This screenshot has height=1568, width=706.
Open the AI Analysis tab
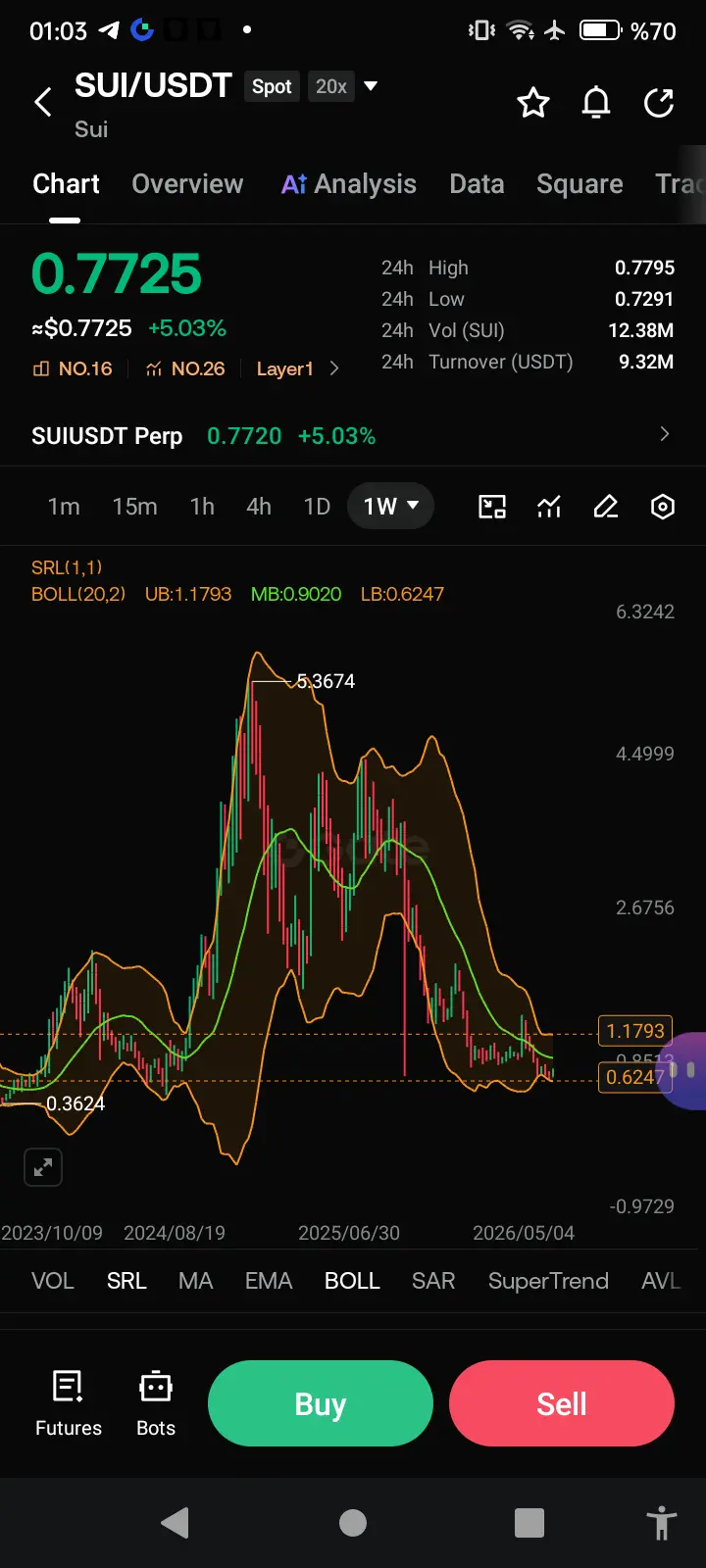349,184
